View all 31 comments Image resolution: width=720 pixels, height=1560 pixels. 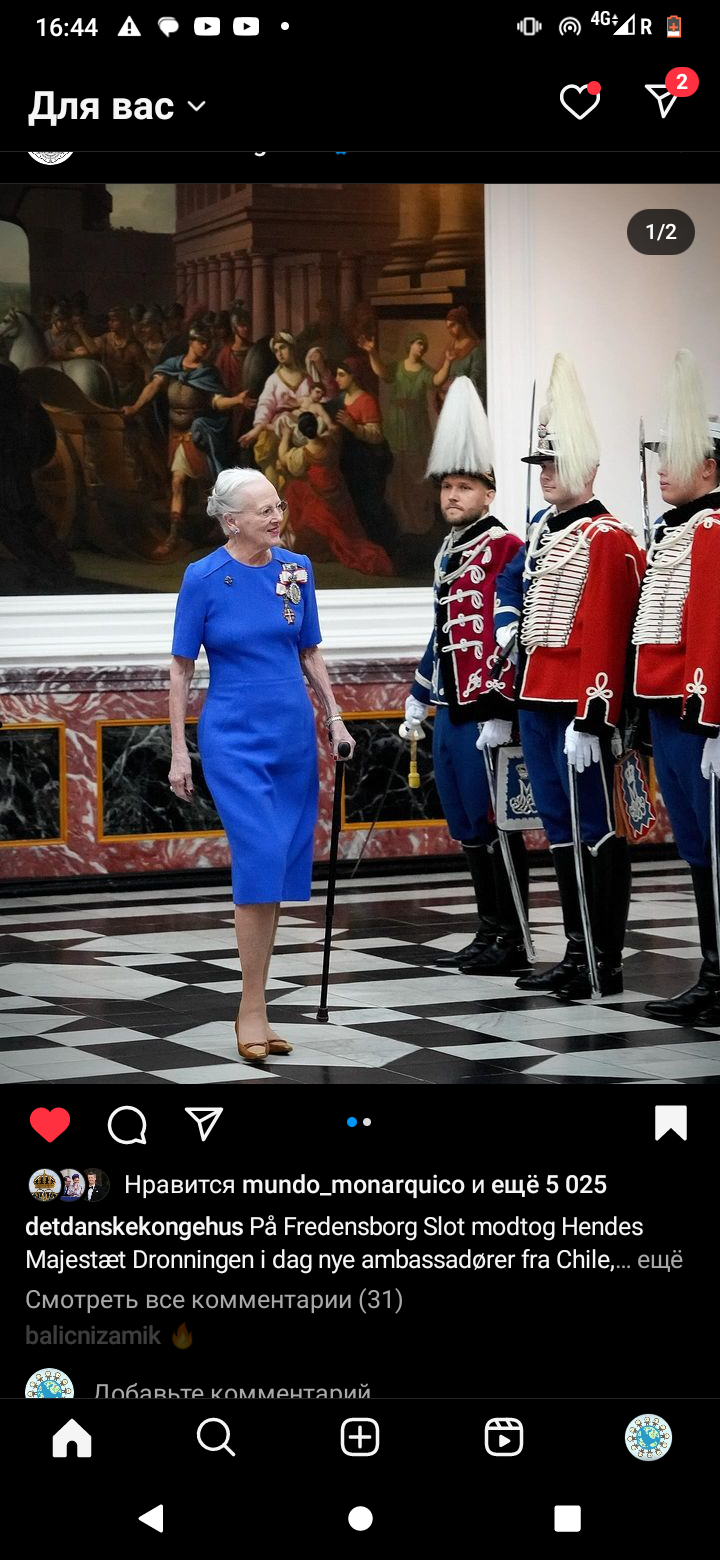[x=213, y=1299]
